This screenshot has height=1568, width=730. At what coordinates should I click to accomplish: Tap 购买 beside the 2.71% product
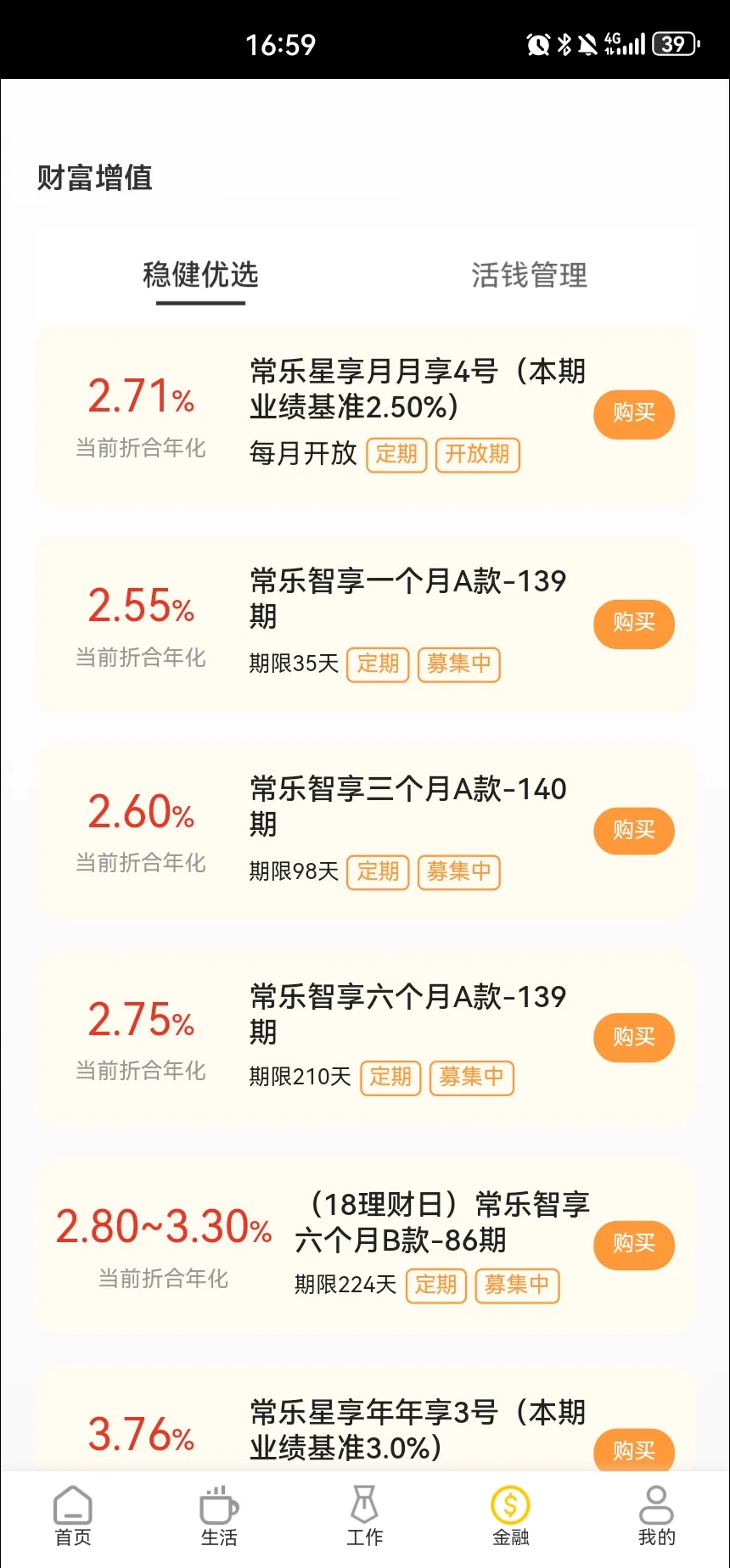633,415
